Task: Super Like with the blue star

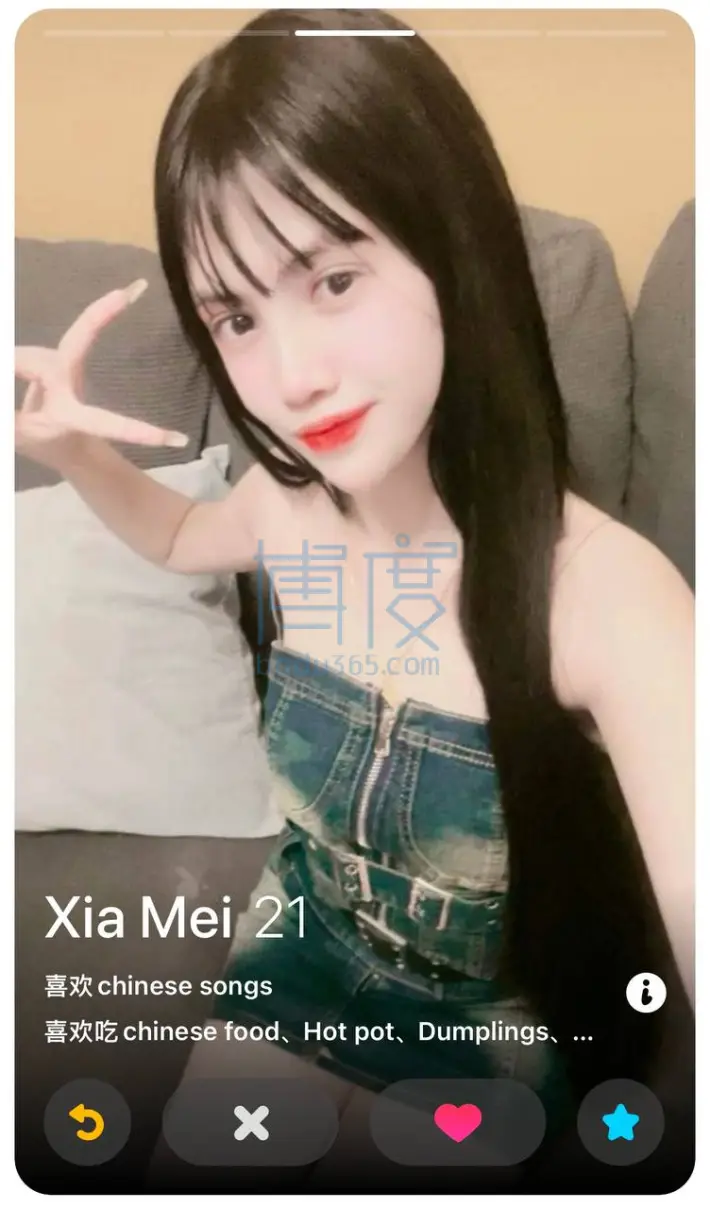Action: point(621,1122)
